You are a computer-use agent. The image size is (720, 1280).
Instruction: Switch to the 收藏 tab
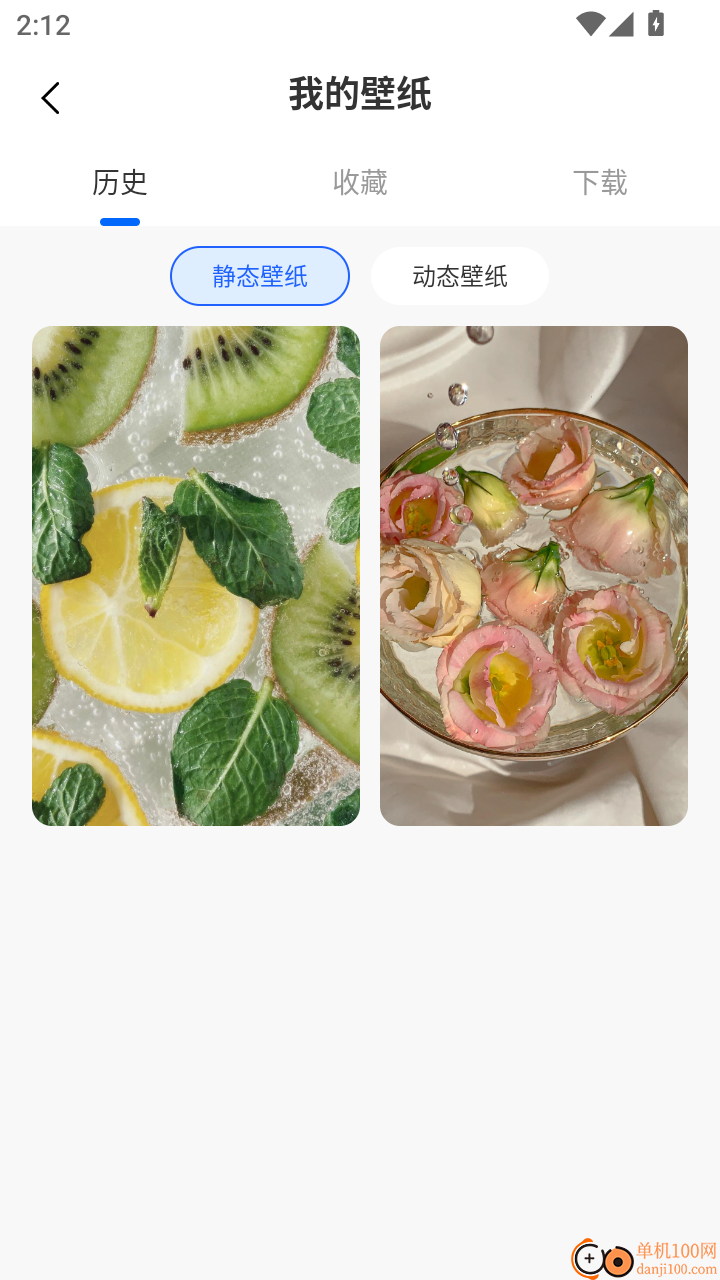point(360,183)
